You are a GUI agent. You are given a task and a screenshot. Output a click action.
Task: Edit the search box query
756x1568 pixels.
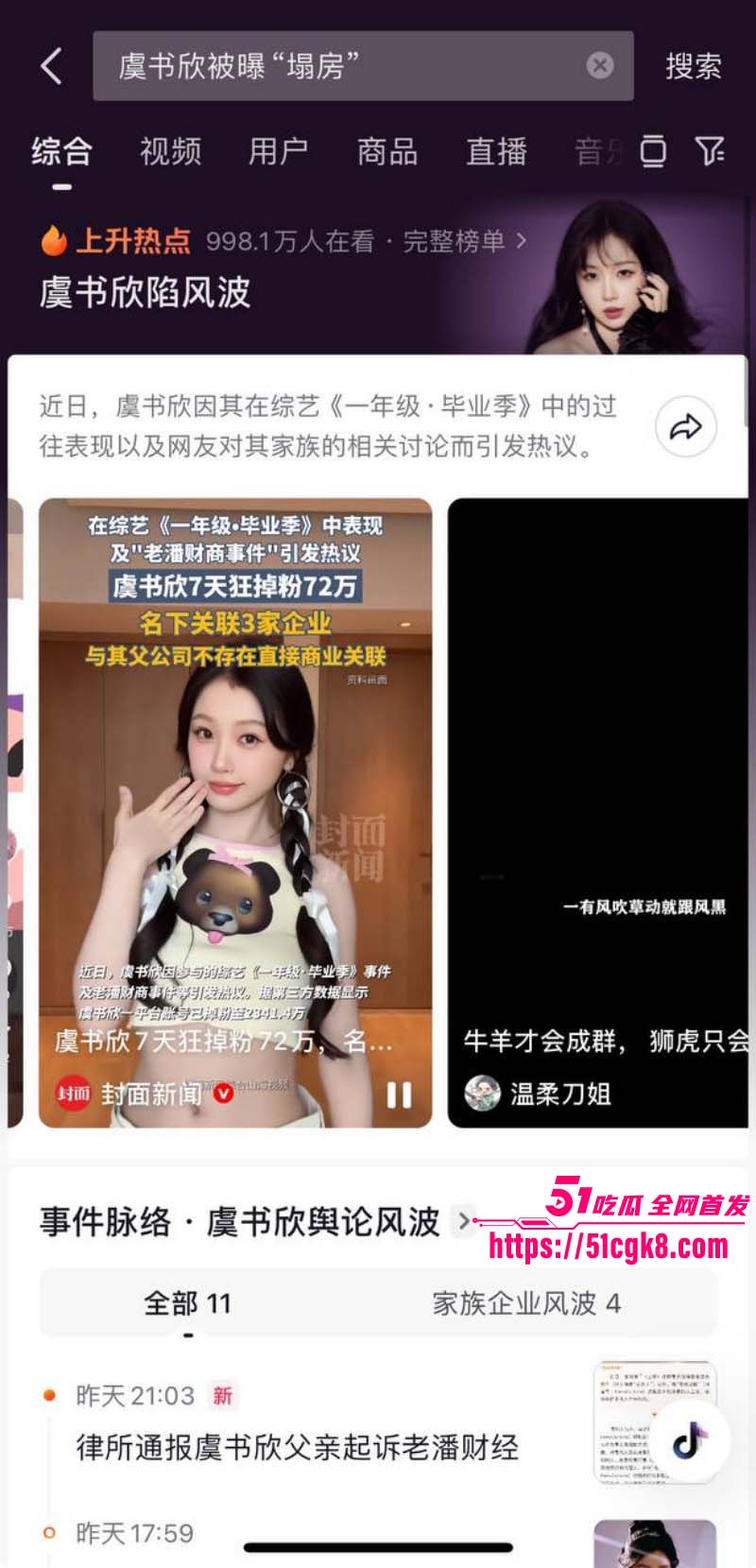(x=331, y=66)
